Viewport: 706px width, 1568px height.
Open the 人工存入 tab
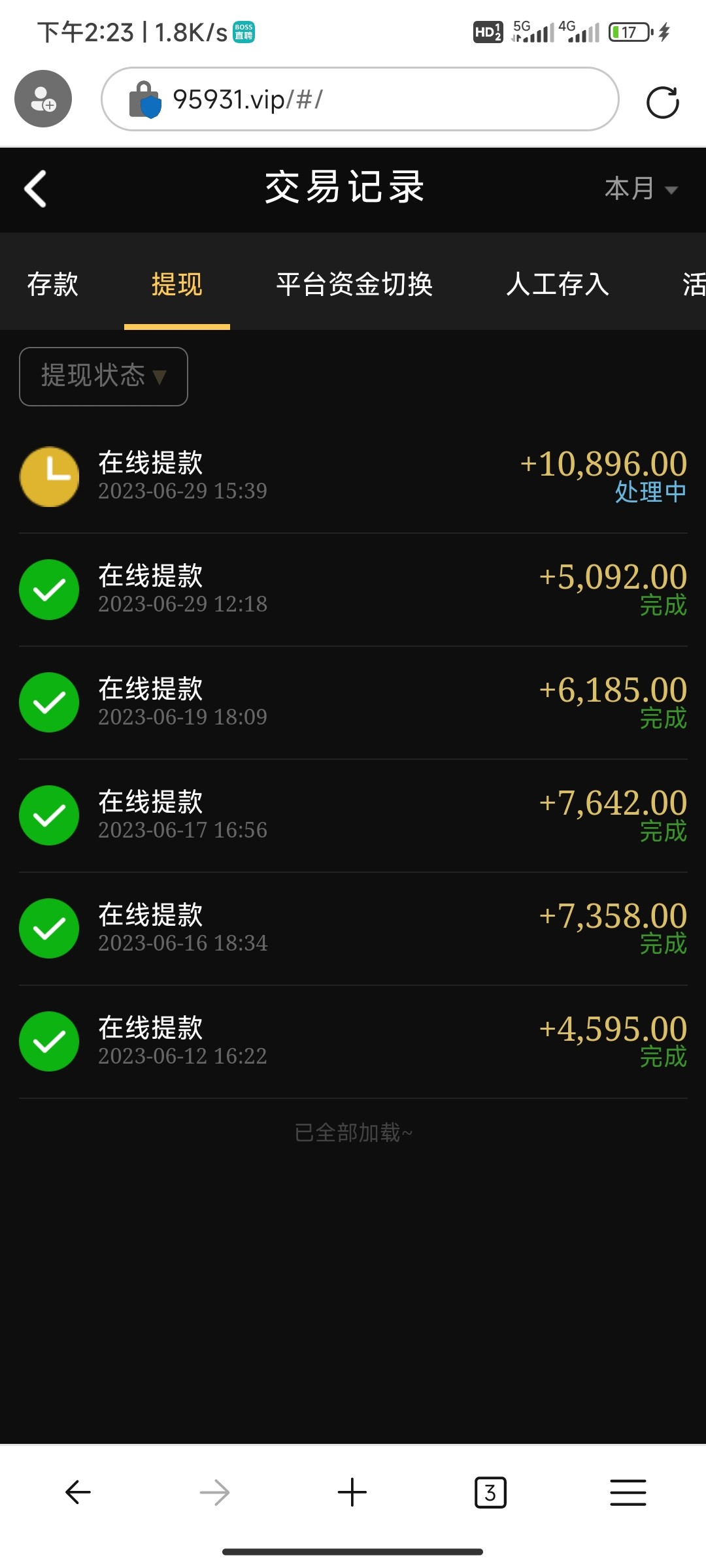(x=558, y=284)
